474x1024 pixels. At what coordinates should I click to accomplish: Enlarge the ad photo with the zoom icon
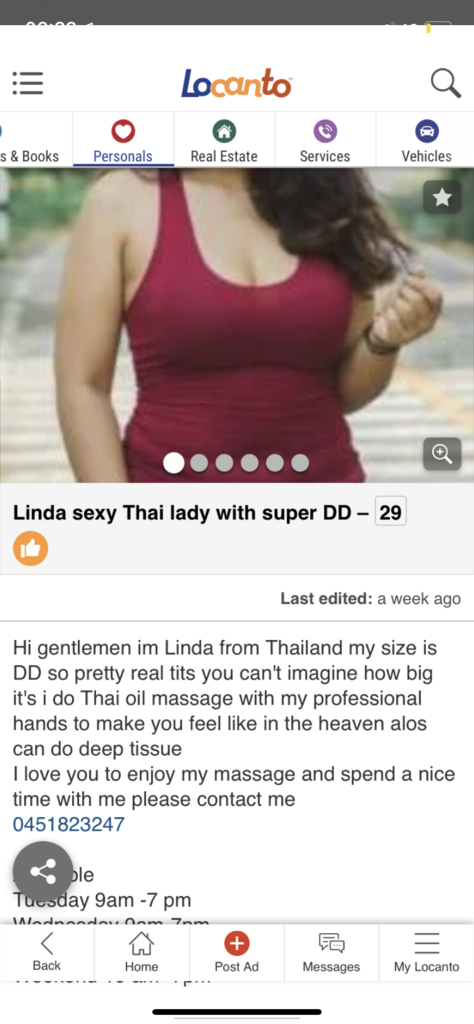[442, 454]
